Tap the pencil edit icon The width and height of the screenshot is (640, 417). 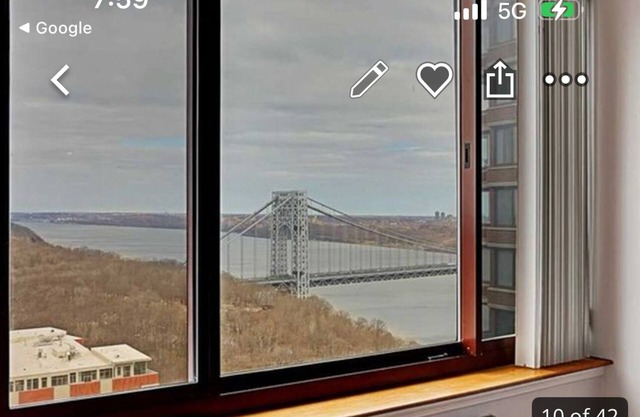pos(368,80)
